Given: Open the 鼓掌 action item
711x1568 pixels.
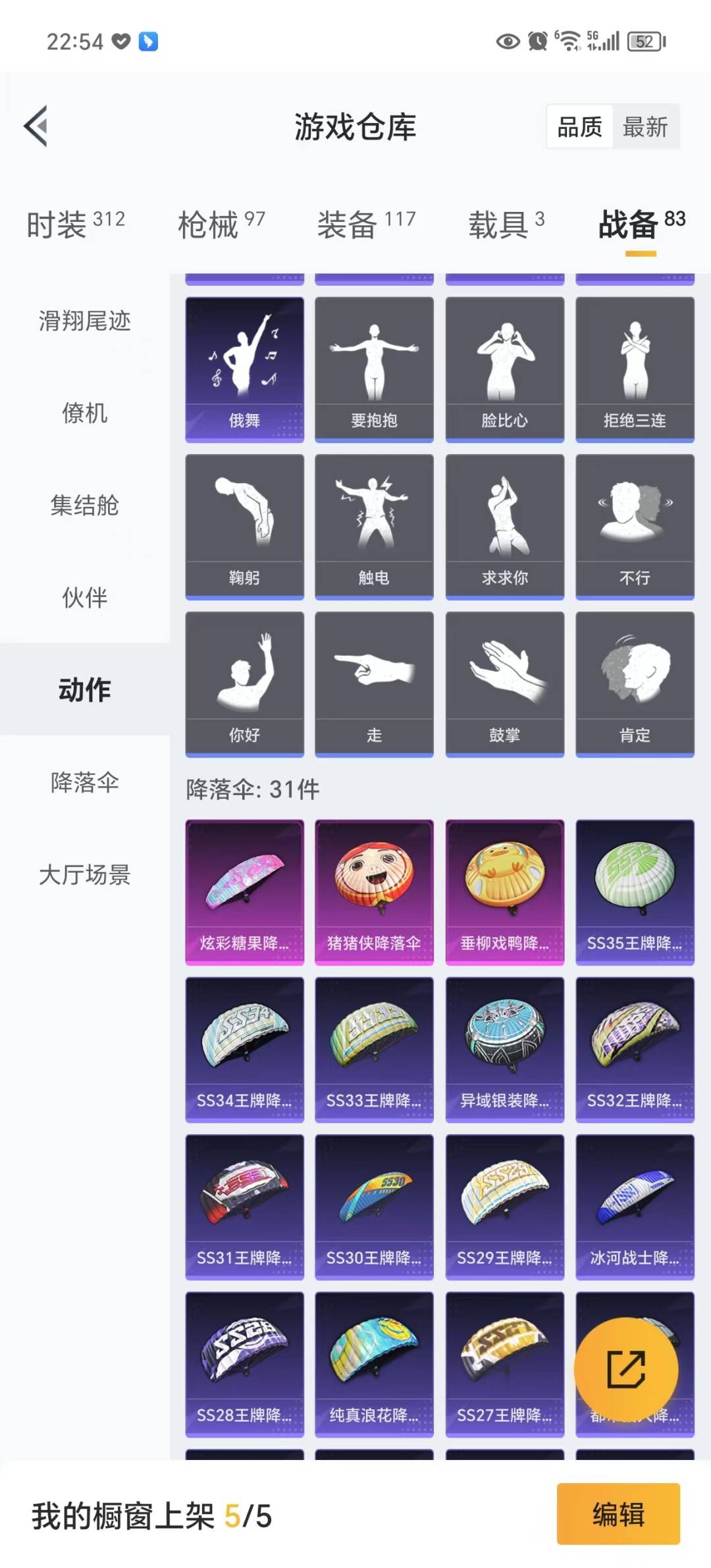Looking at the screenshot, I should coord(504,683).
